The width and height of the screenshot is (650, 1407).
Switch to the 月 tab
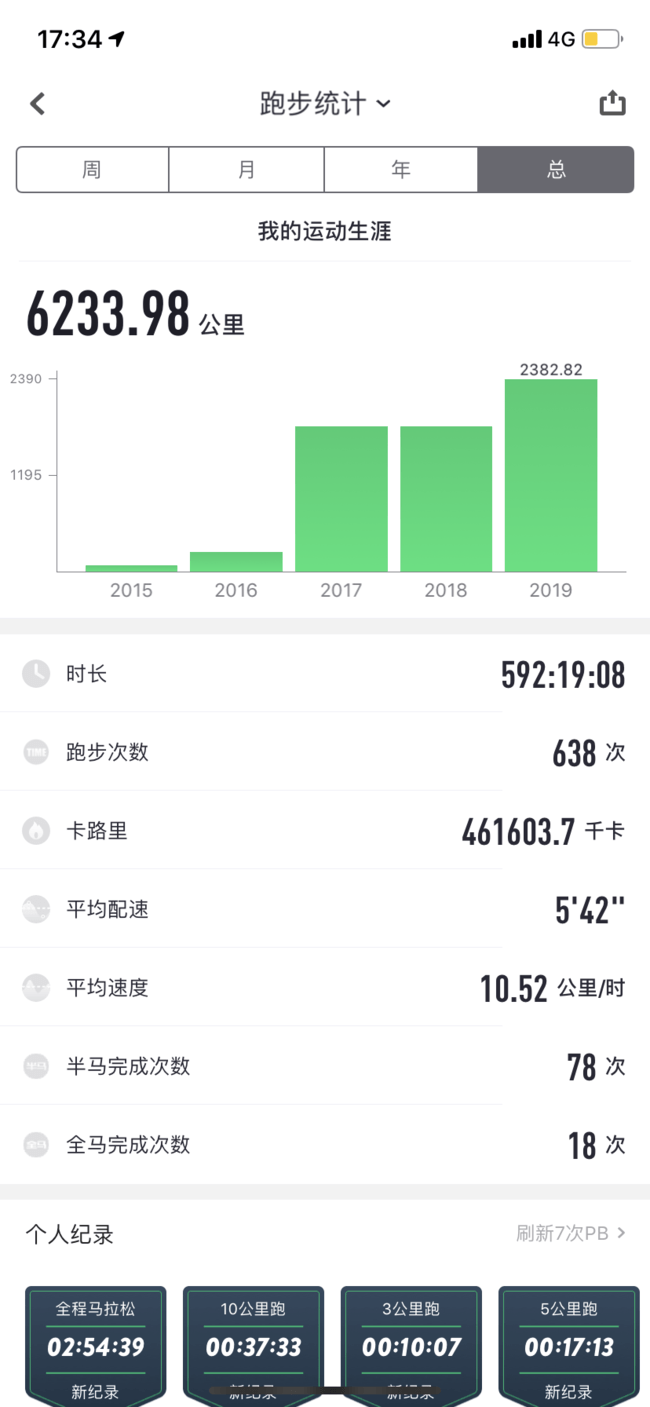coord(246,169)
